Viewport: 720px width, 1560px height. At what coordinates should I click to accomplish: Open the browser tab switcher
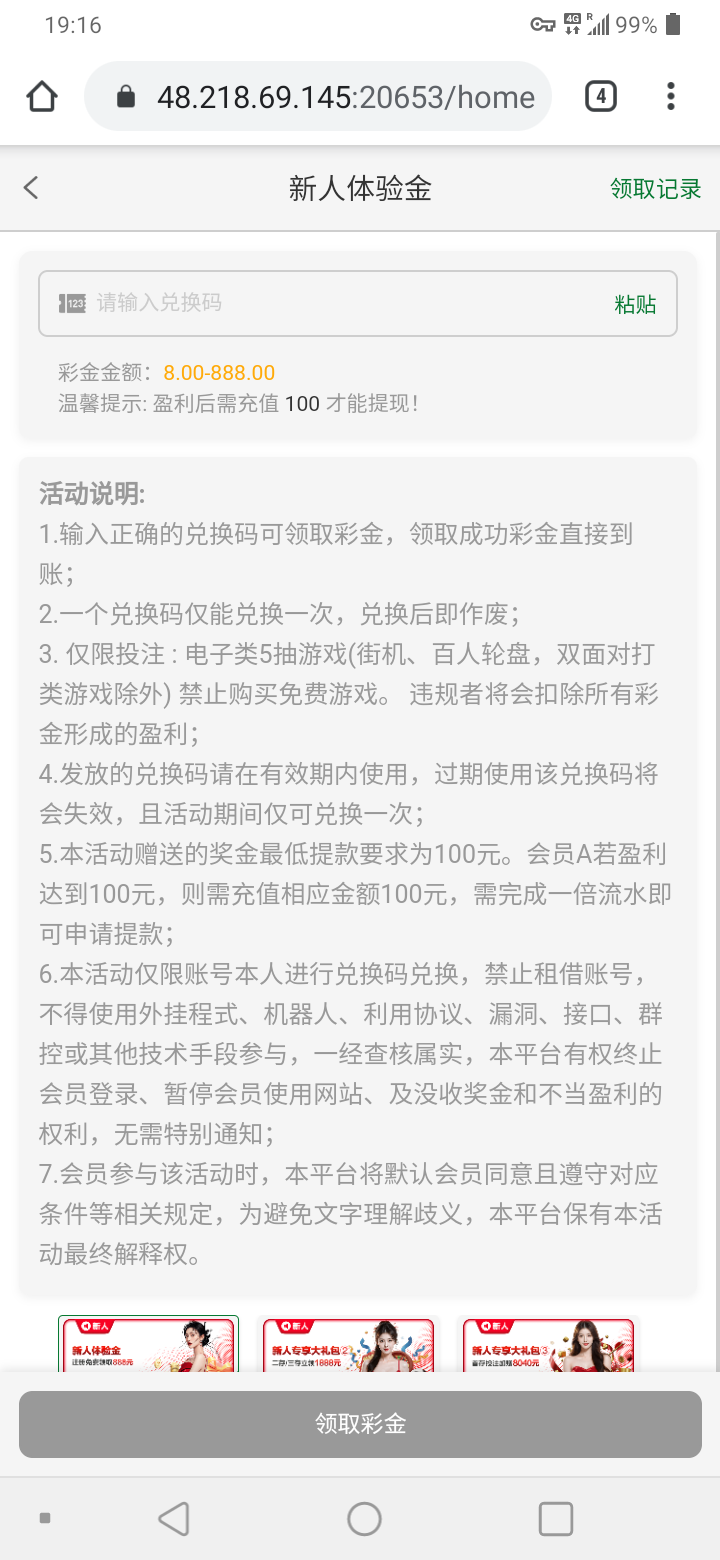click(600, 97)
